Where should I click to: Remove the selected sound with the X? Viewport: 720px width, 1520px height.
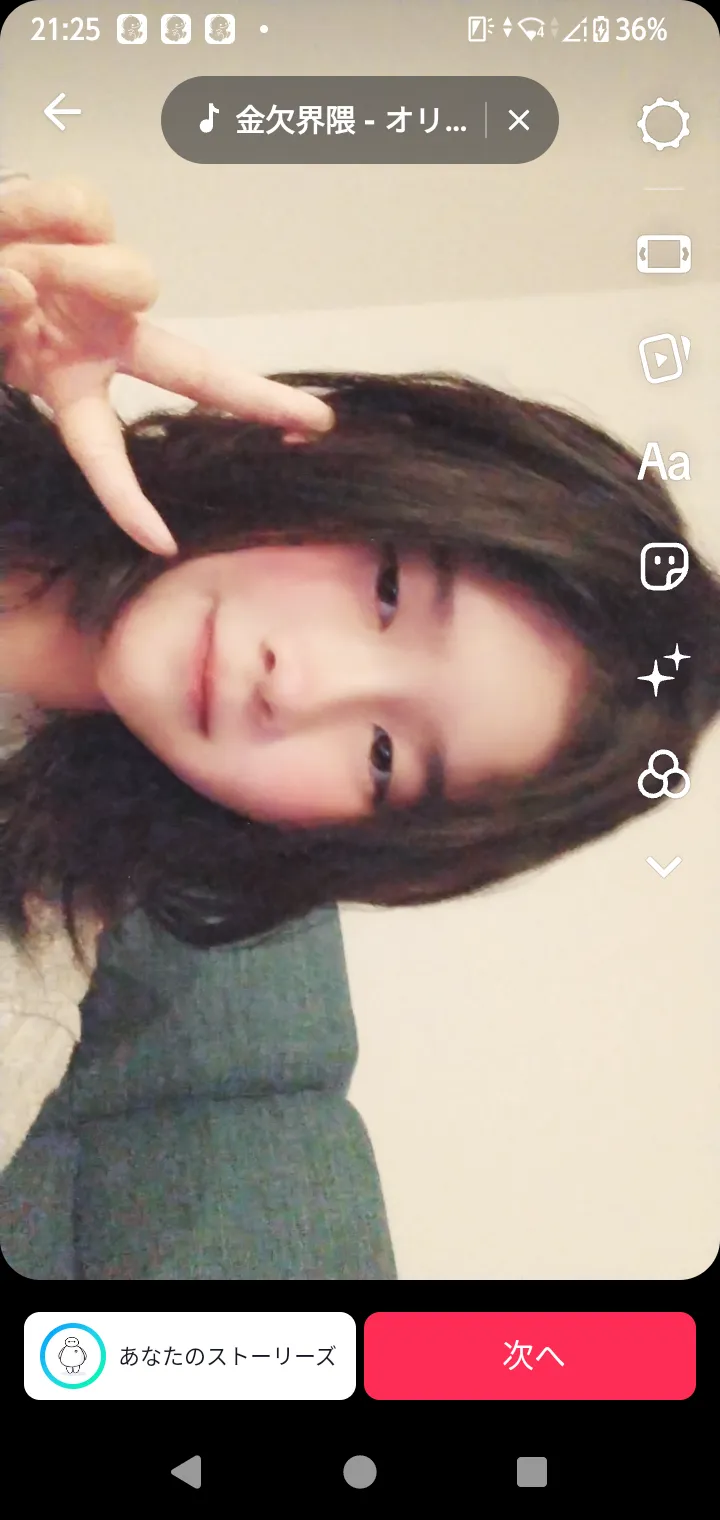click(518, 120)
